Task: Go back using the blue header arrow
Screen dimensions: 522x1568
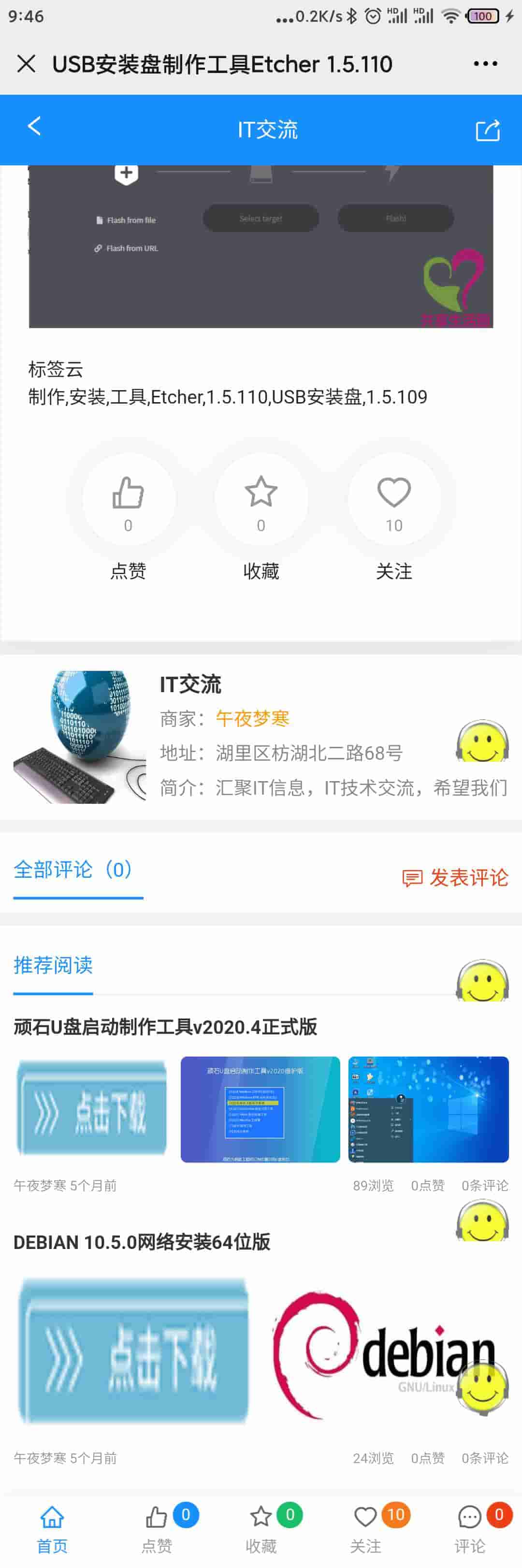Action: coord(34,127)
